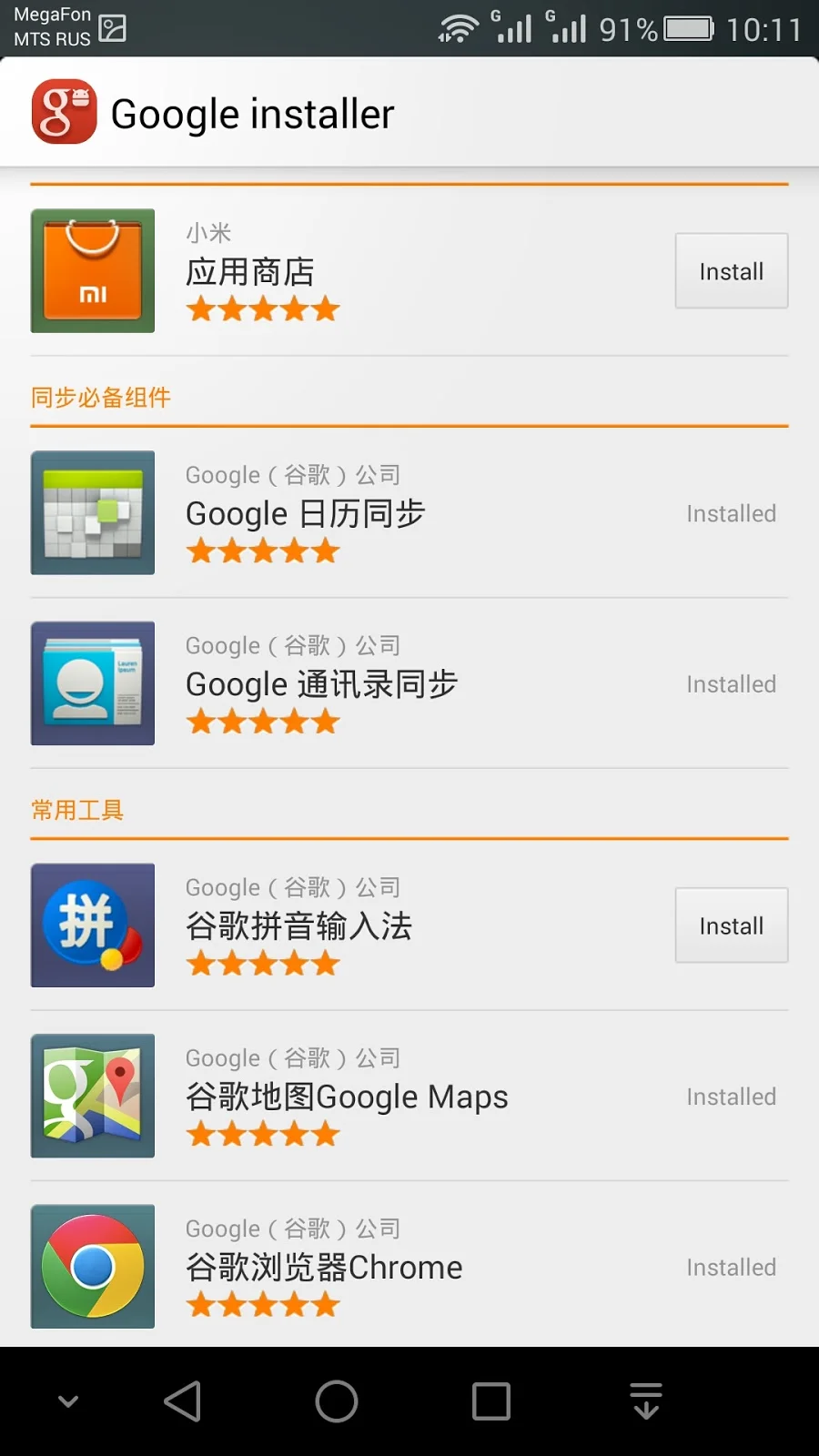The height and width of the screenshot is (1456, 819).
Task: Pull down the notification panel via navigation icon
Action: [x=646, y=1401]
